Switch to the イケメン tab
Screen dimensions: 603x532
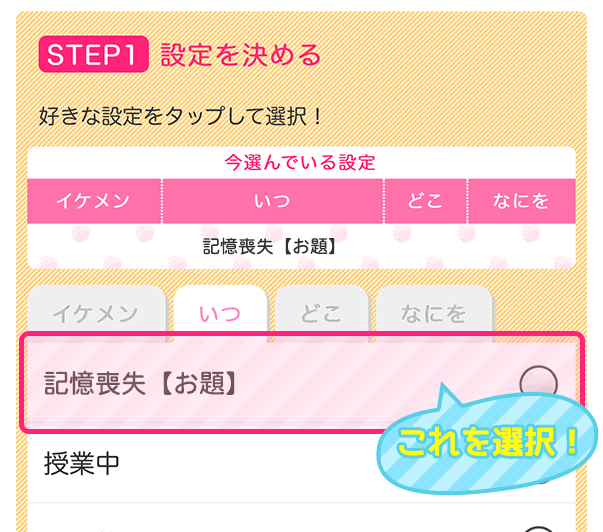[x=95, y=311]
